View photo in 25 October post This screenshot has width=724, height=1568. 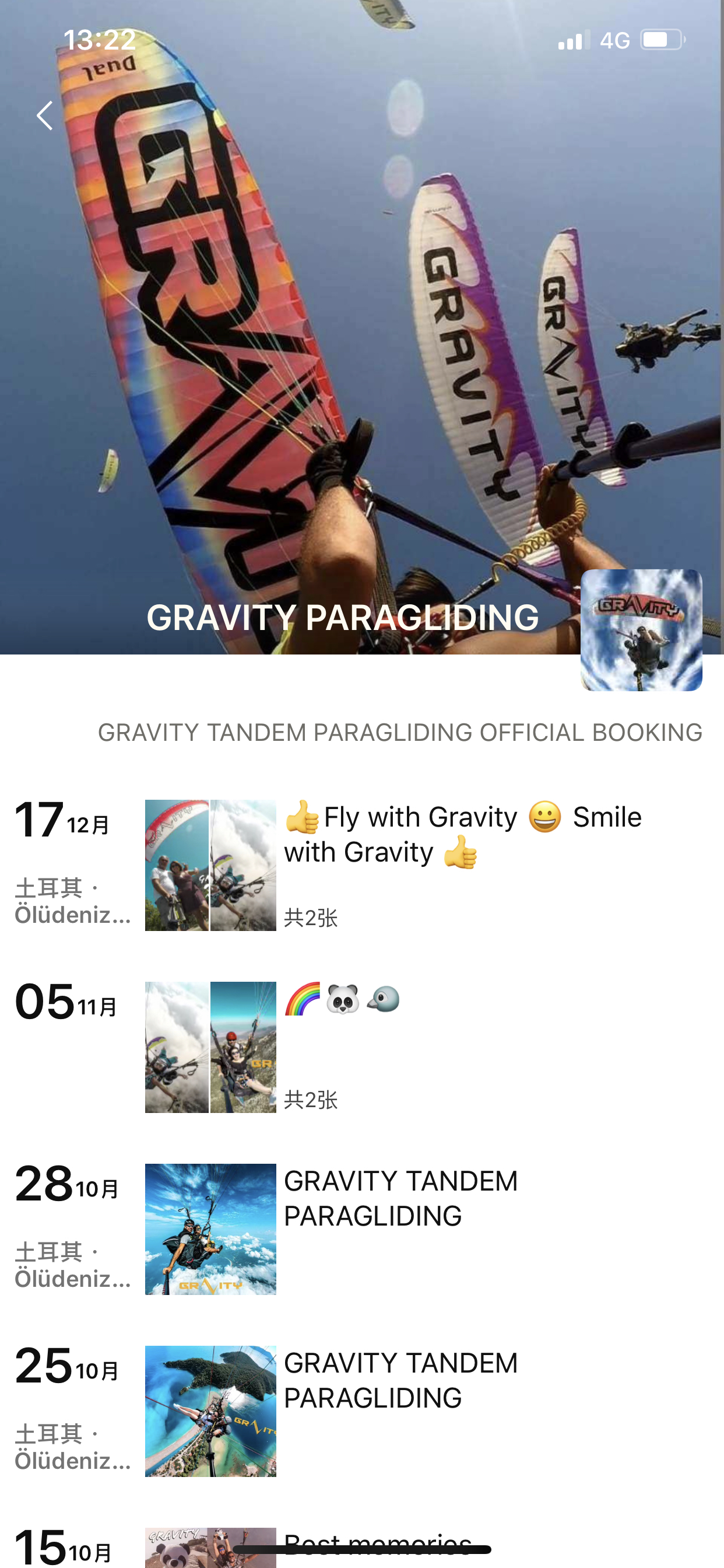210,1411
